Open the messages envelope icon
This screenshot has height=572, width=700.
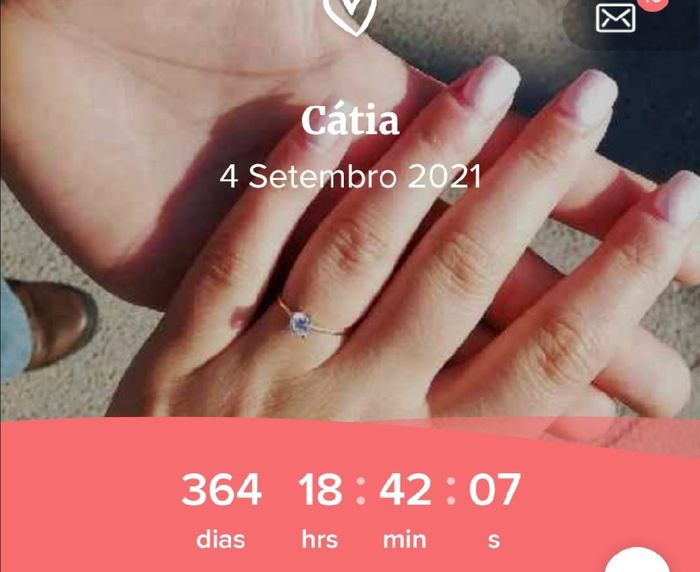pos(616,18)
